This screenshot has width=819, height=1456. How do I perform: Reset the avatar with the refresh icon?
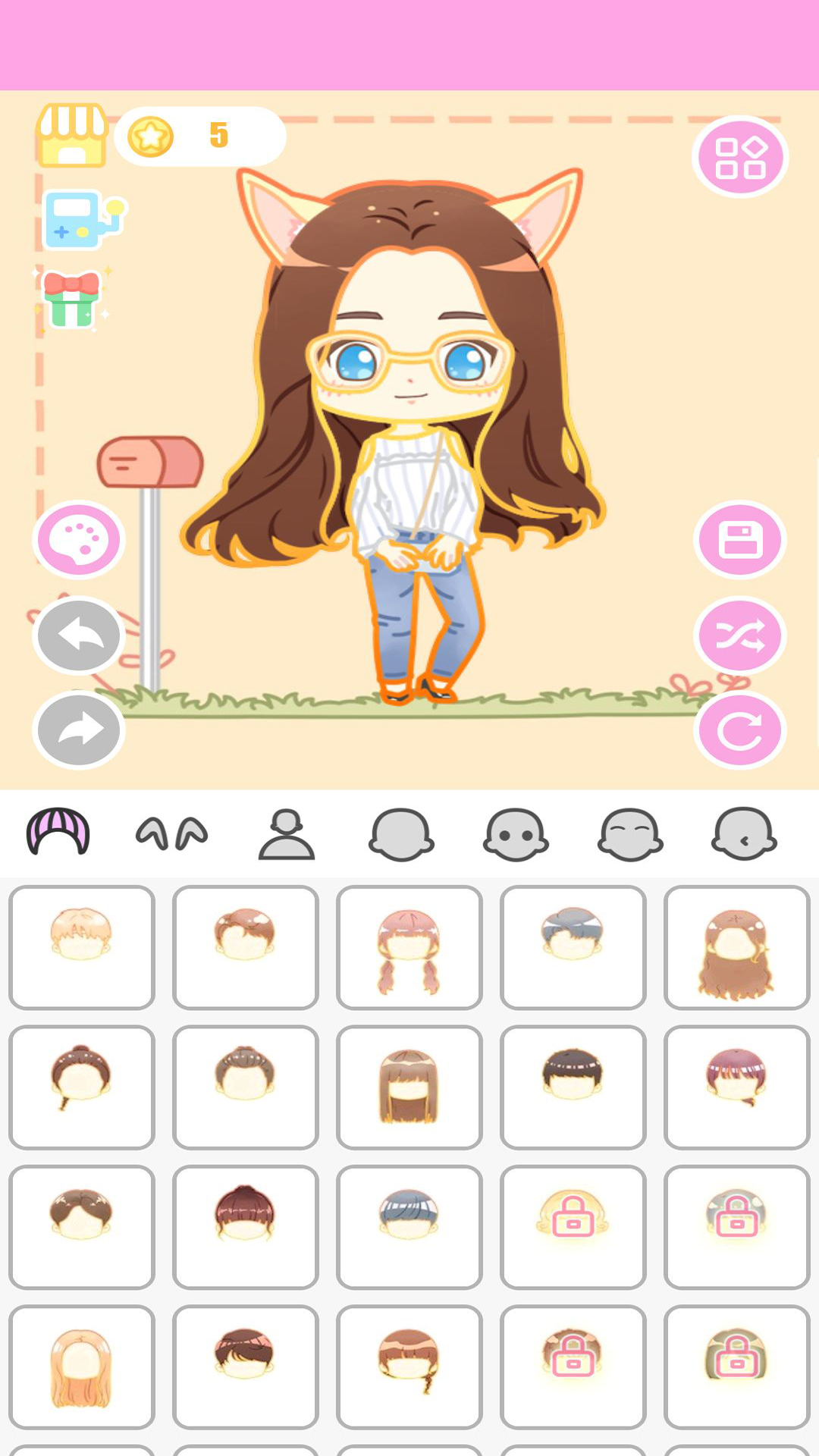pos(739,732)
